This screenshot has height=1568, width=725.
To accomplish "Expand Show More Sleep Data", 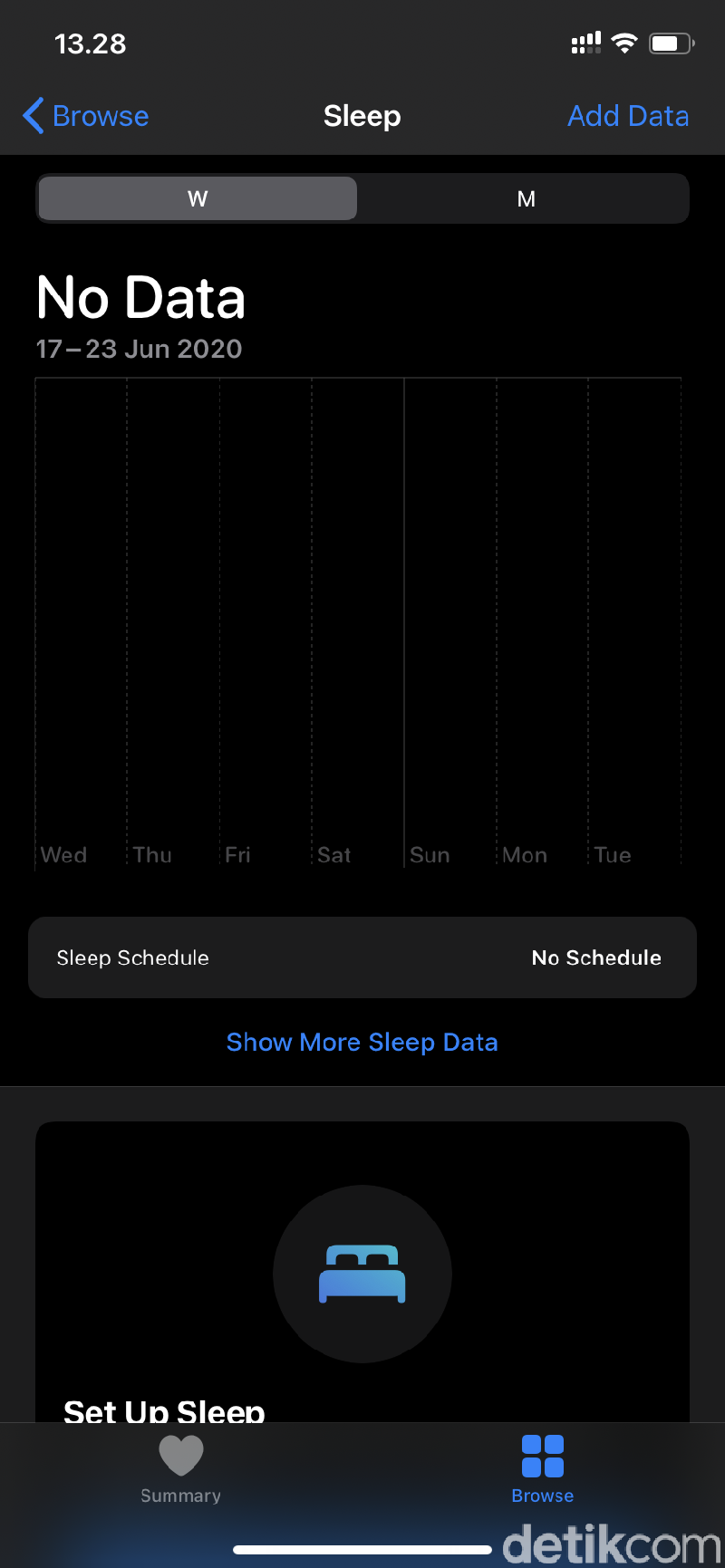I will (x=362, y=1042).
